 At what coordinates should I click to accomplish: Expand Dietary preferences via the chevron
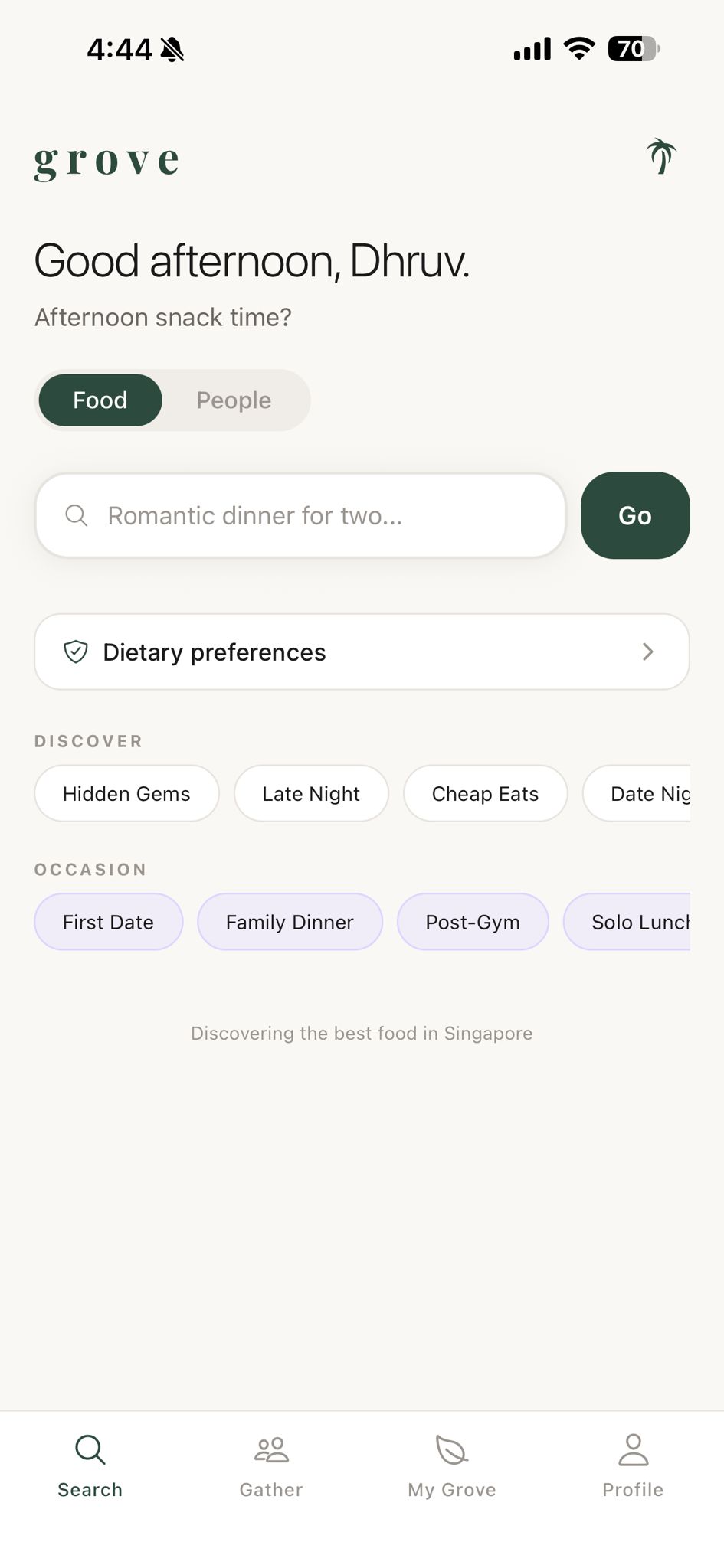tap(648, 652)
